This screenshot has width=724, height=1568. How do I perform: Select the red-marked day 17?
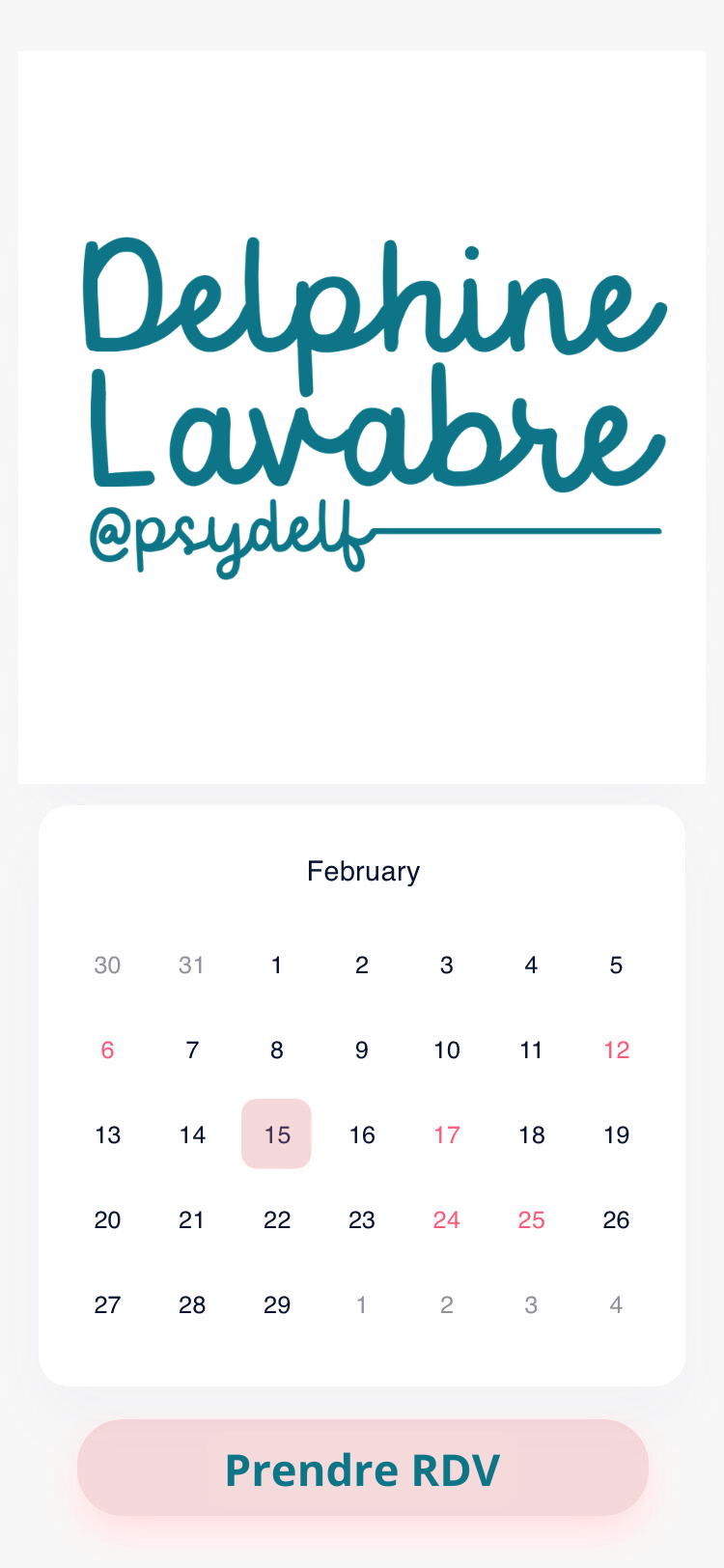point(447,1134)
